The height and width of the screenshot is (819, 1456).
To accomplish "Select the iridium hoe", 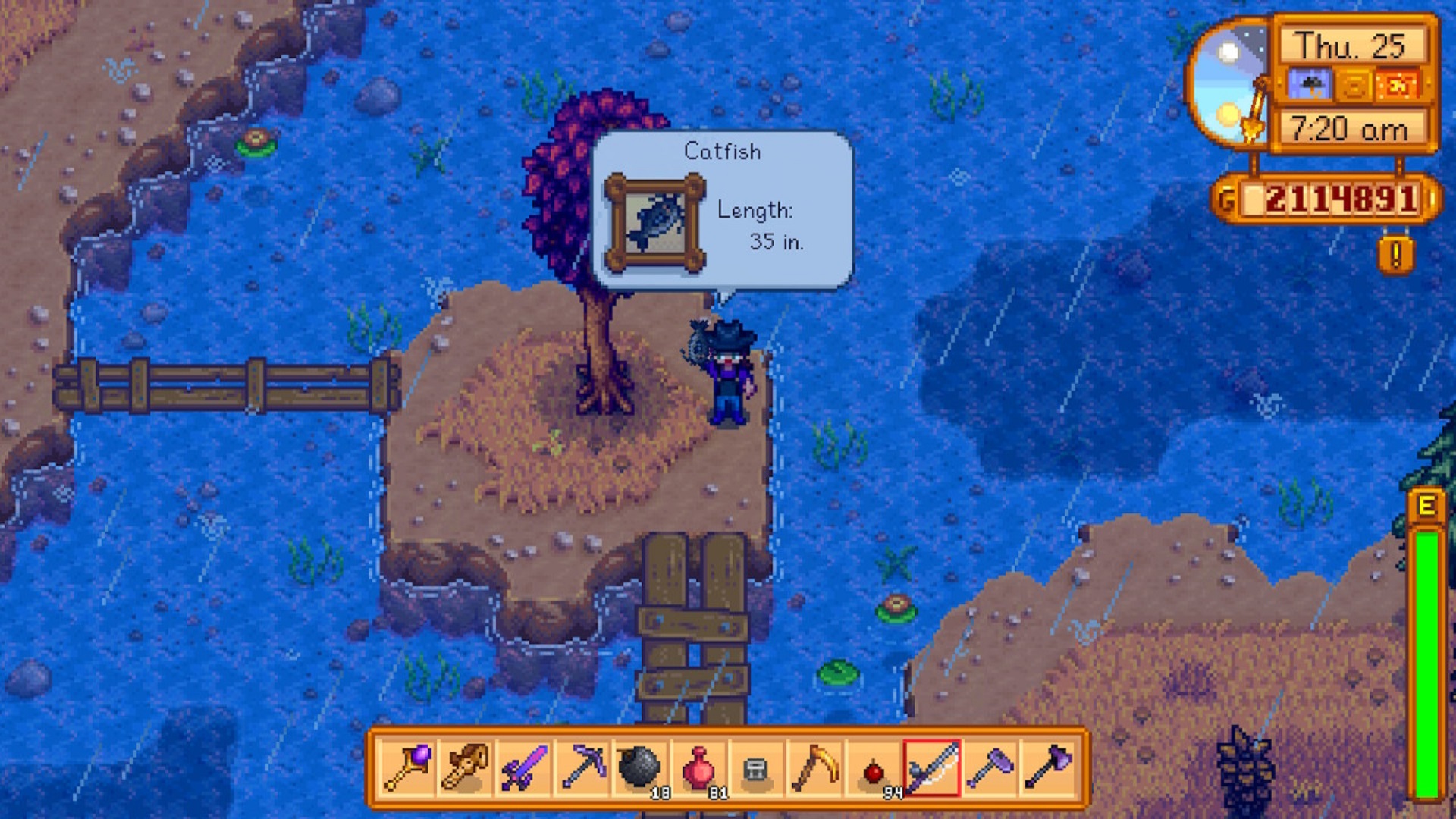I will click(x=990, y=768).
